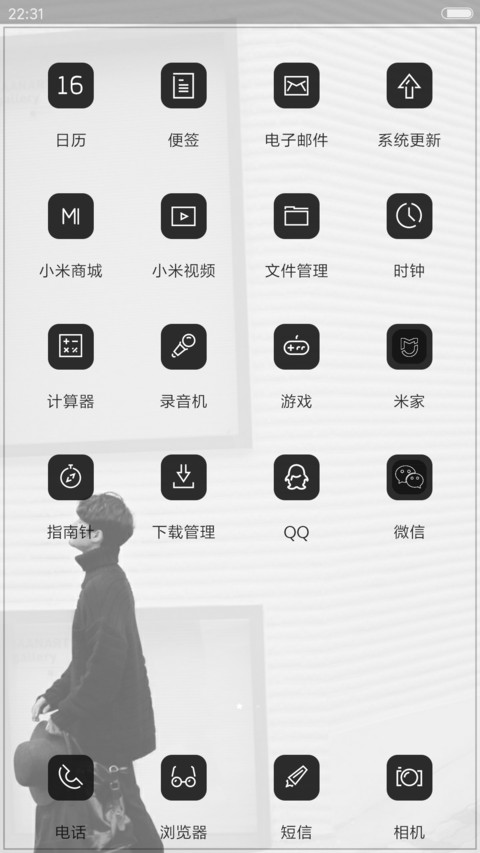Screen dimensions: 480x853
Task: Open 电子邮件 email app
Action: coord(297,85)
